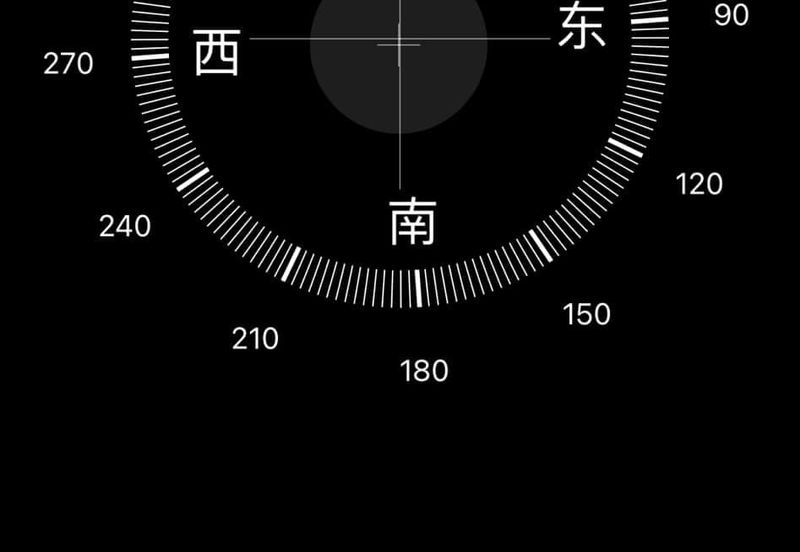This screenshot has height=552, width=800.
Task: Tap the compass dial to lock bearing
Action: (x=399, y=130)
